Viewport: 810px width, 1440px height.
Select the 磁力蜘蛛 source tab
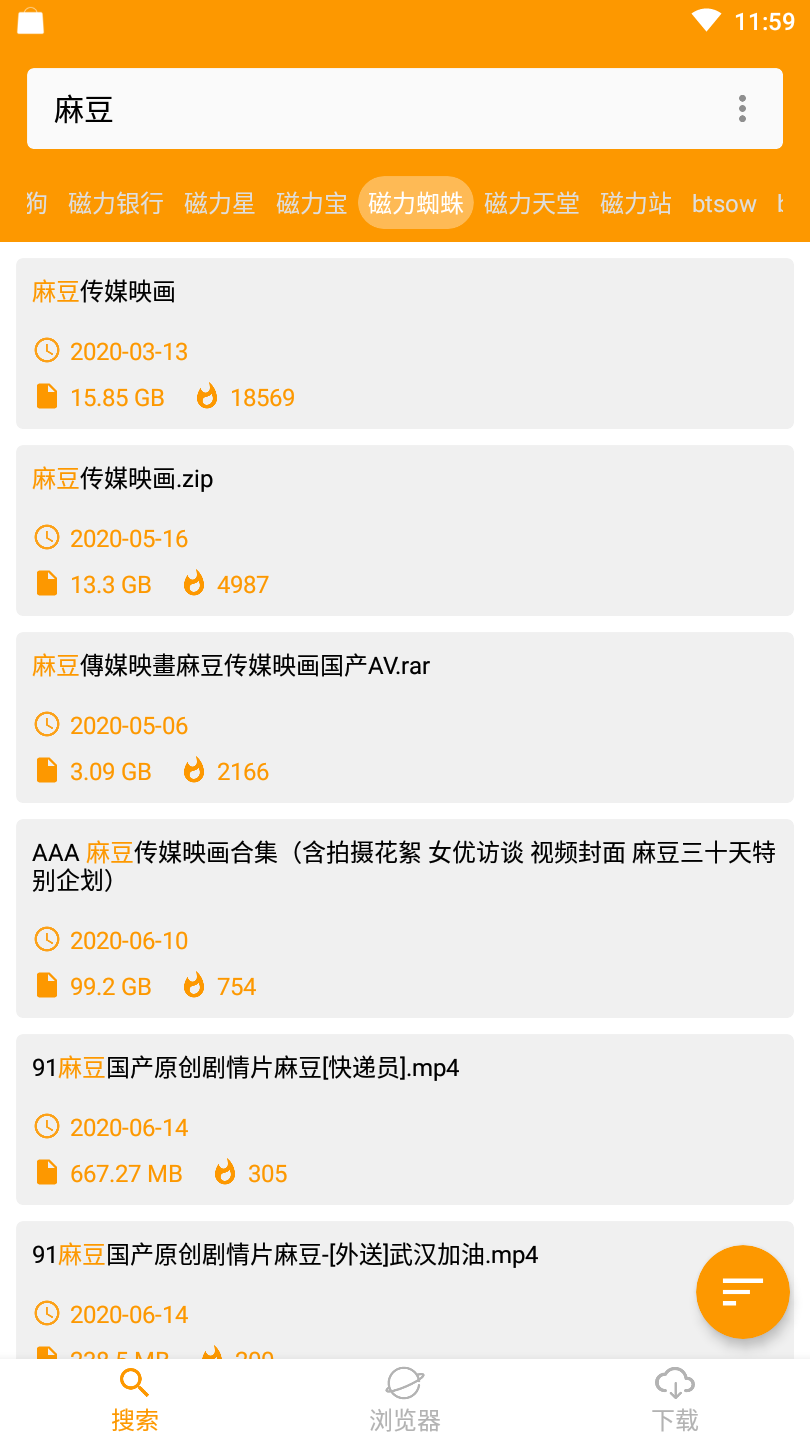(x=415, y=203)
